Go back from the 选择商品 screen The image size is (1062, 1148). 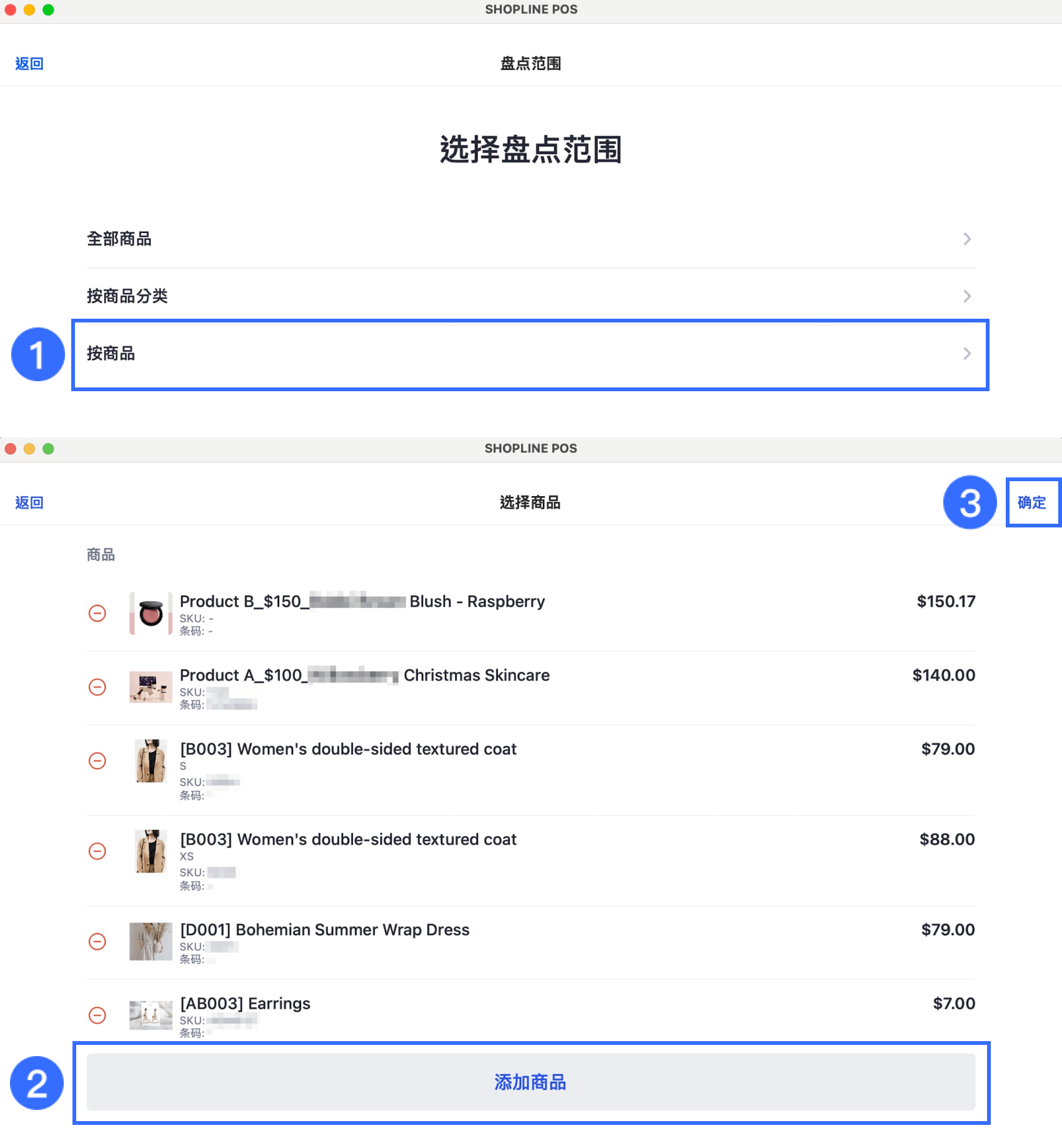coord(29,502)
